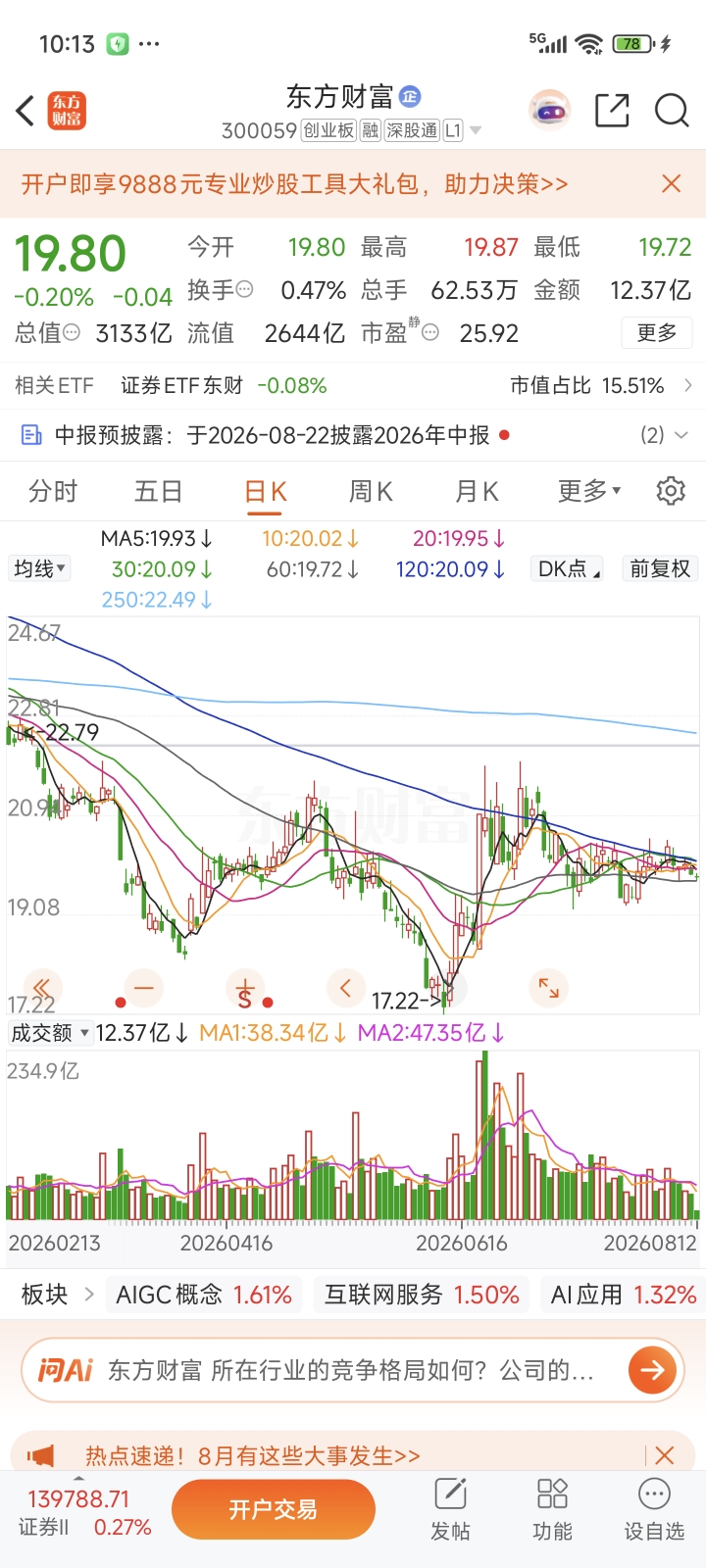Tap the 开户交易 button

point(274,1509)
